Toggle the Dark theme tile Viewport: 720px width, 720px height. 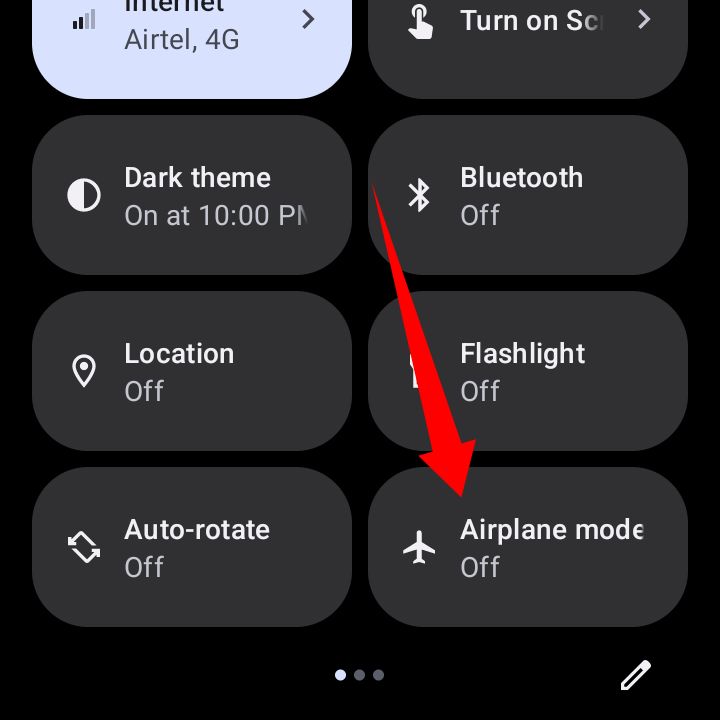click(x=192, y=195)
